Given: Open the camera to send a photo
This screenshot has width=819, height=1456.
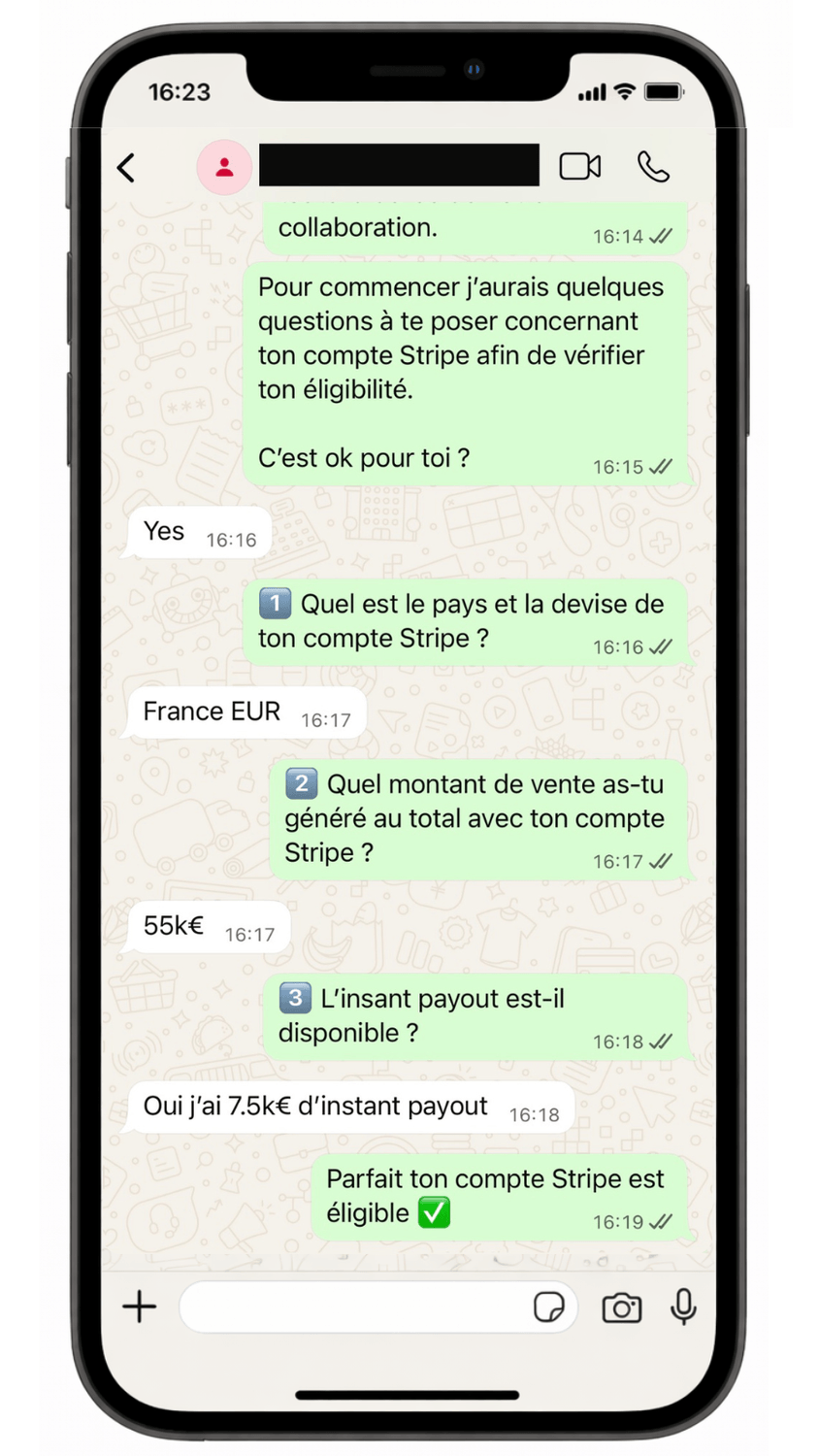Looking at the screenshot, I should pos(621,1307).
